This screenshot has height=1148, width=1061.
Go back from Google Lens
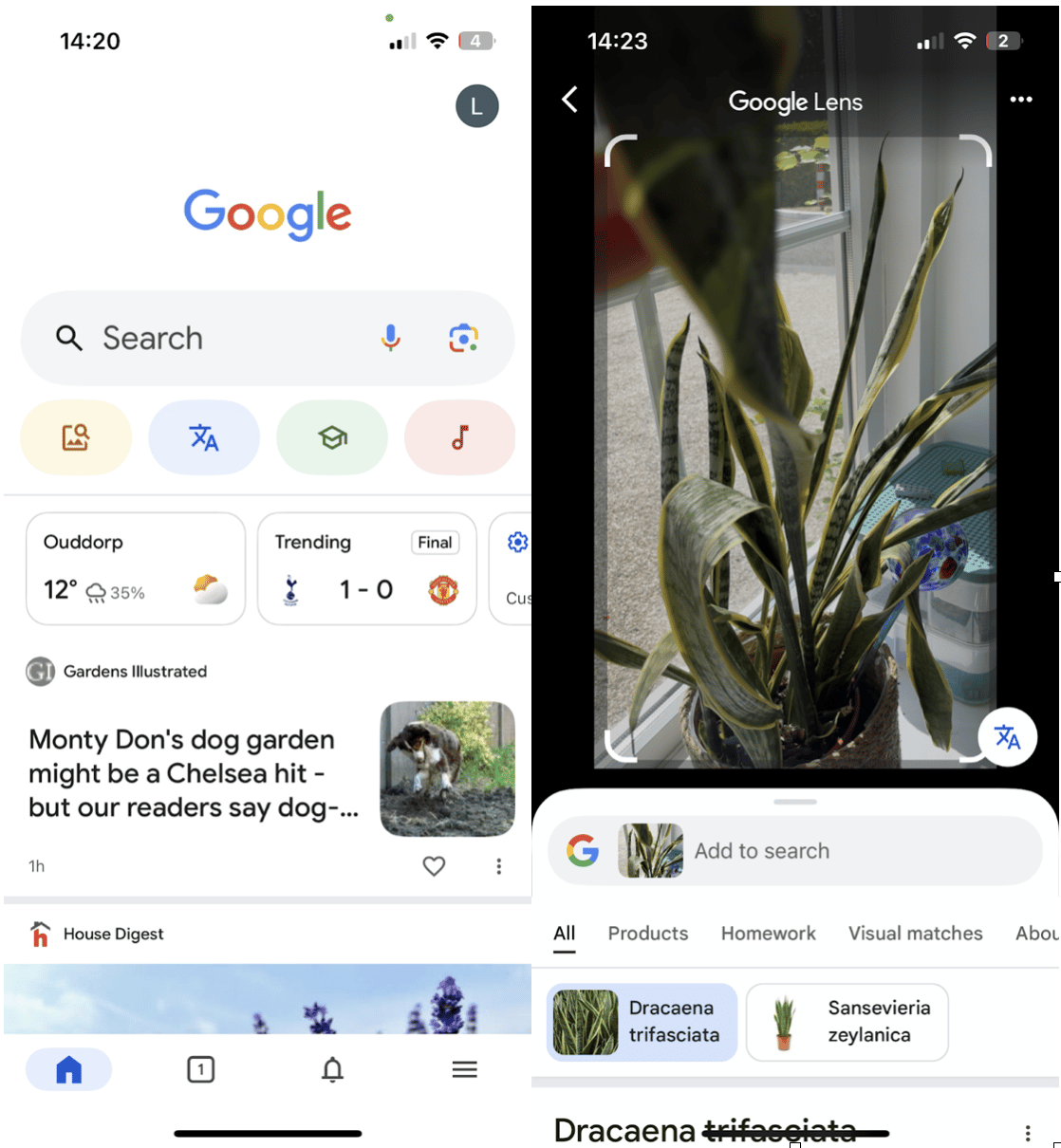click(569, 100)
